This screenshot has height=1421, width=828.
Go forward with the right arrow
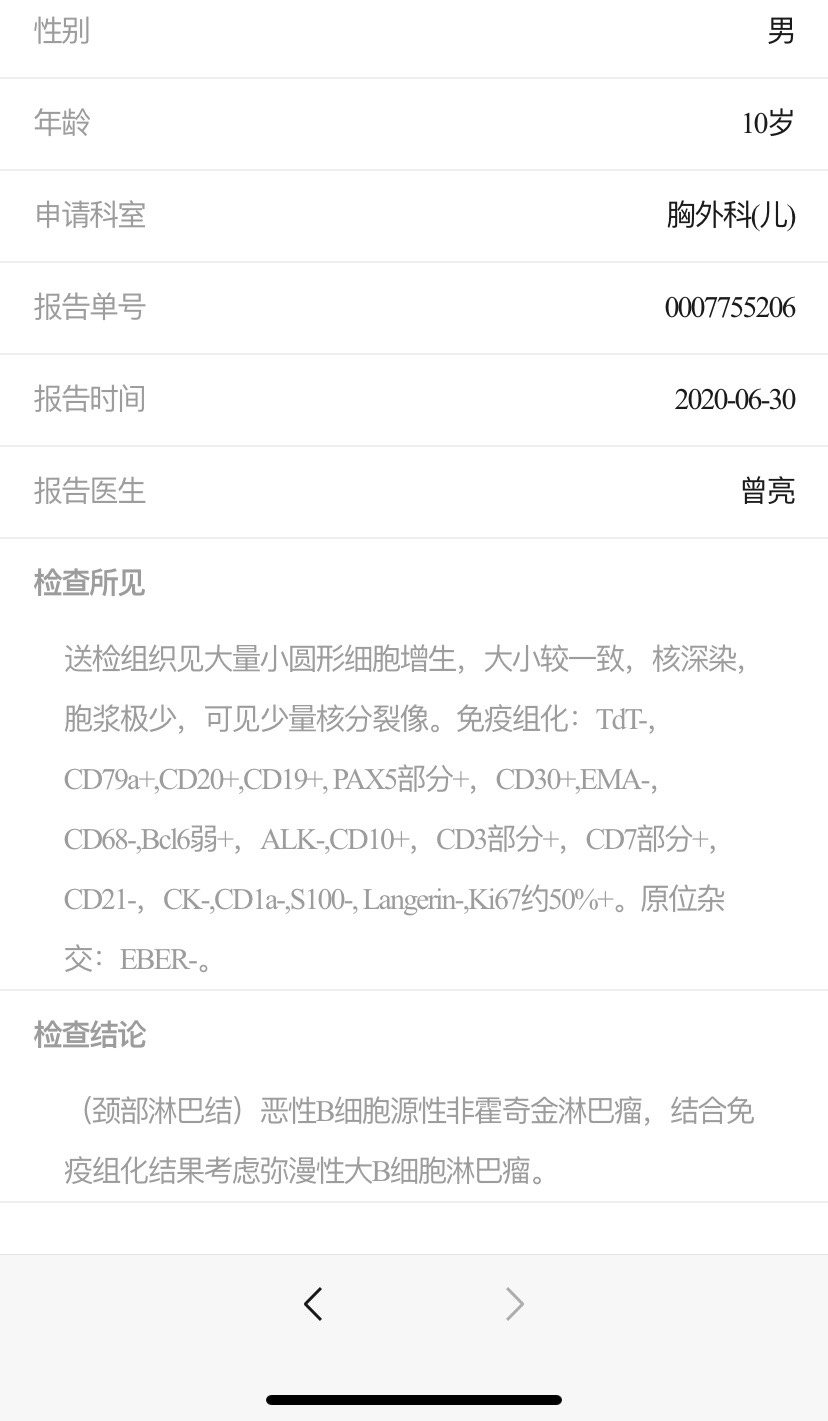515,1304
